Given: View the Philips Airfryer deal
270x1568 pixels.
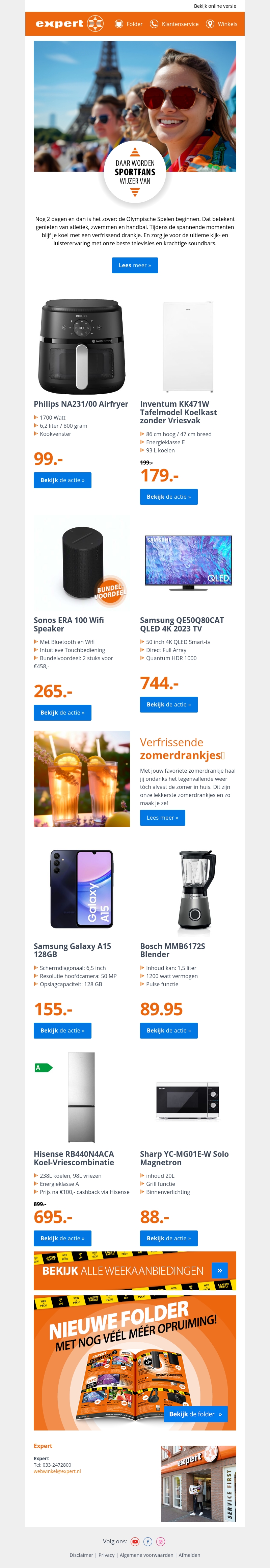Looking at the screenshot, I should click(x=62, y=480).
